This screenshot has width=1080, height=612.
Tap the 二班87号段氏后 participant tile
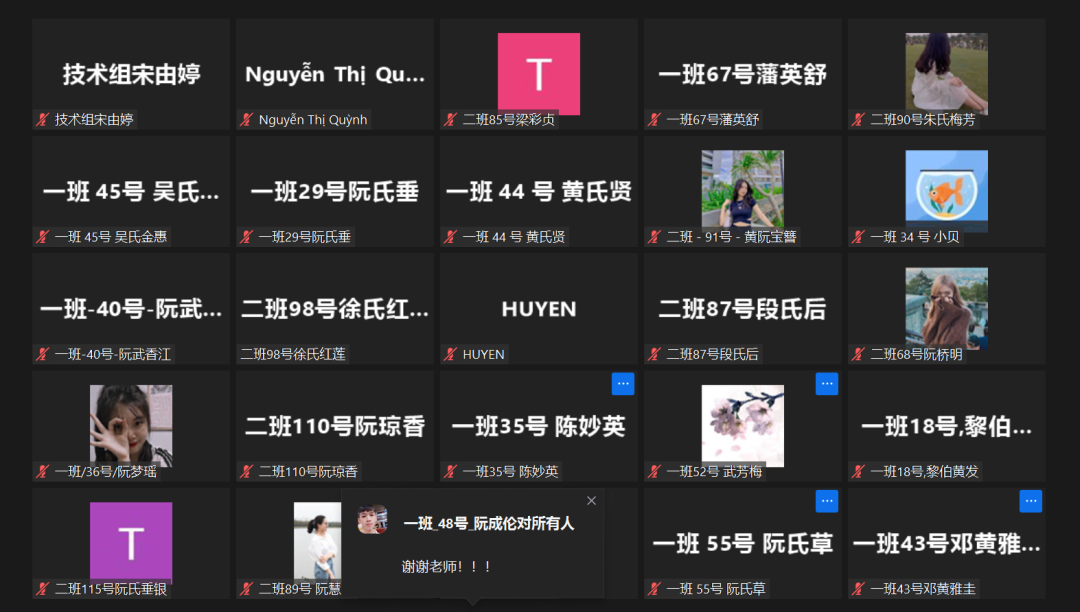[743, 309]
